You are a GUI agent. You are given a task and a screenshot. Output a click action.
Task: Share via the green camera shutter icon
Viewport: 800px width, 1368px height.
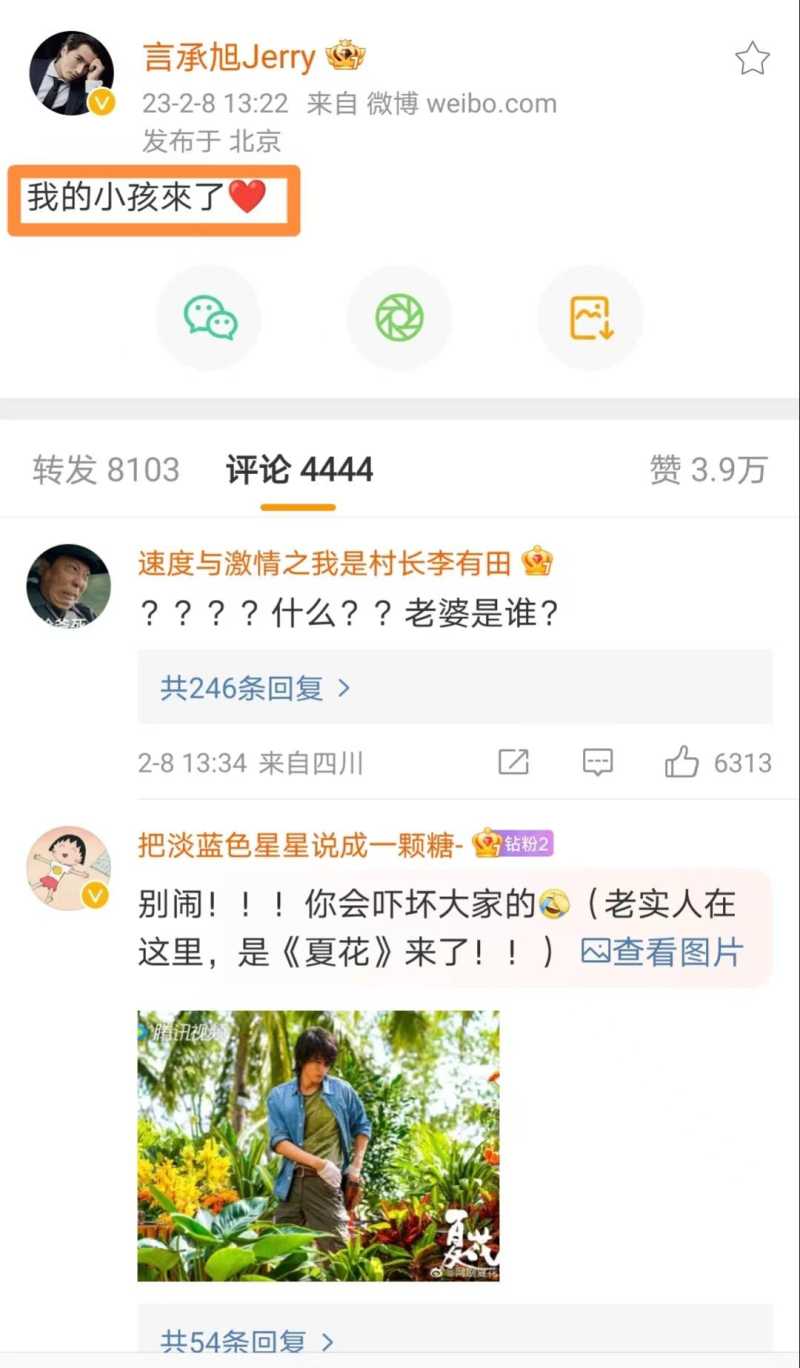tap(399, 318)
